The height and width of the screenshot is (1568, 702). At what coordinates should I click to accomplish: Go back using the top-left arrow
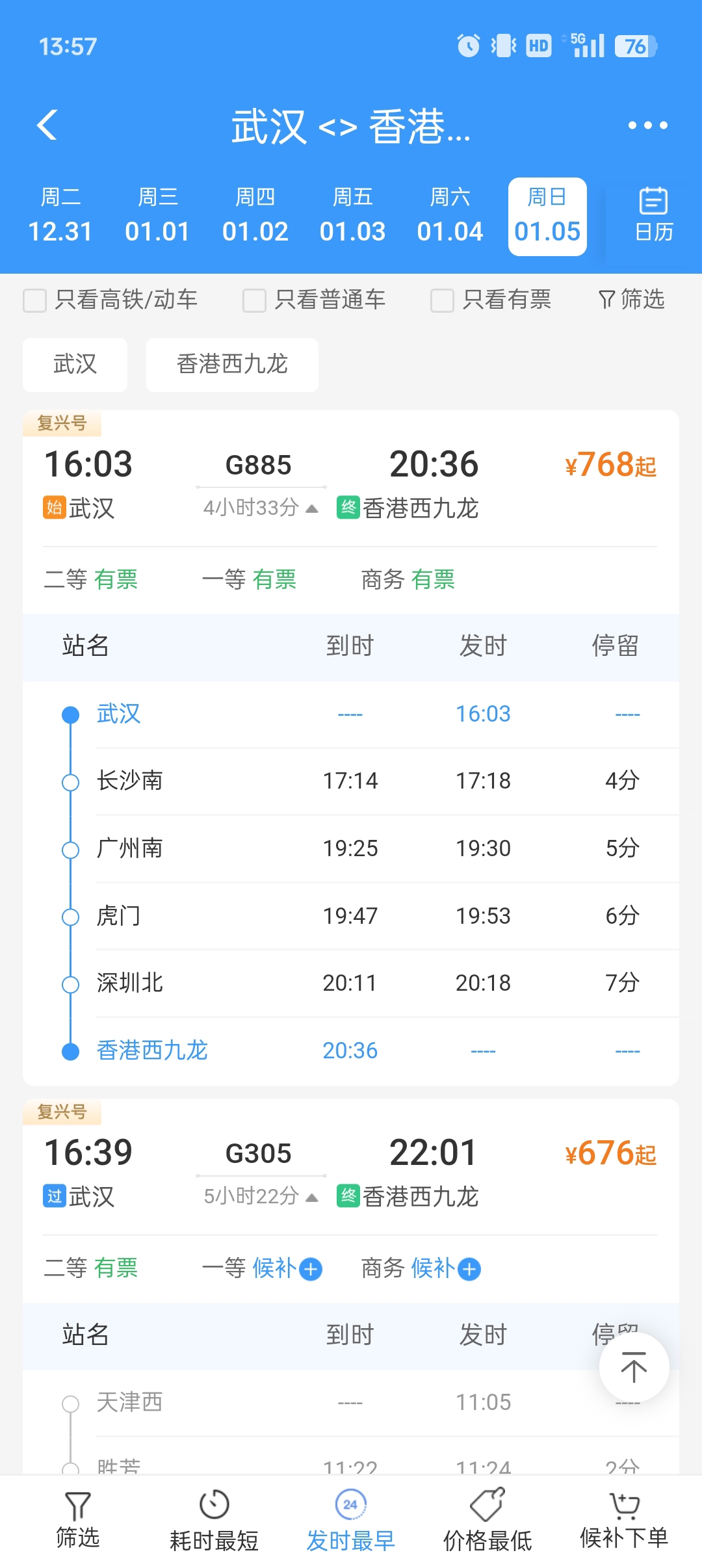[47, 125]
